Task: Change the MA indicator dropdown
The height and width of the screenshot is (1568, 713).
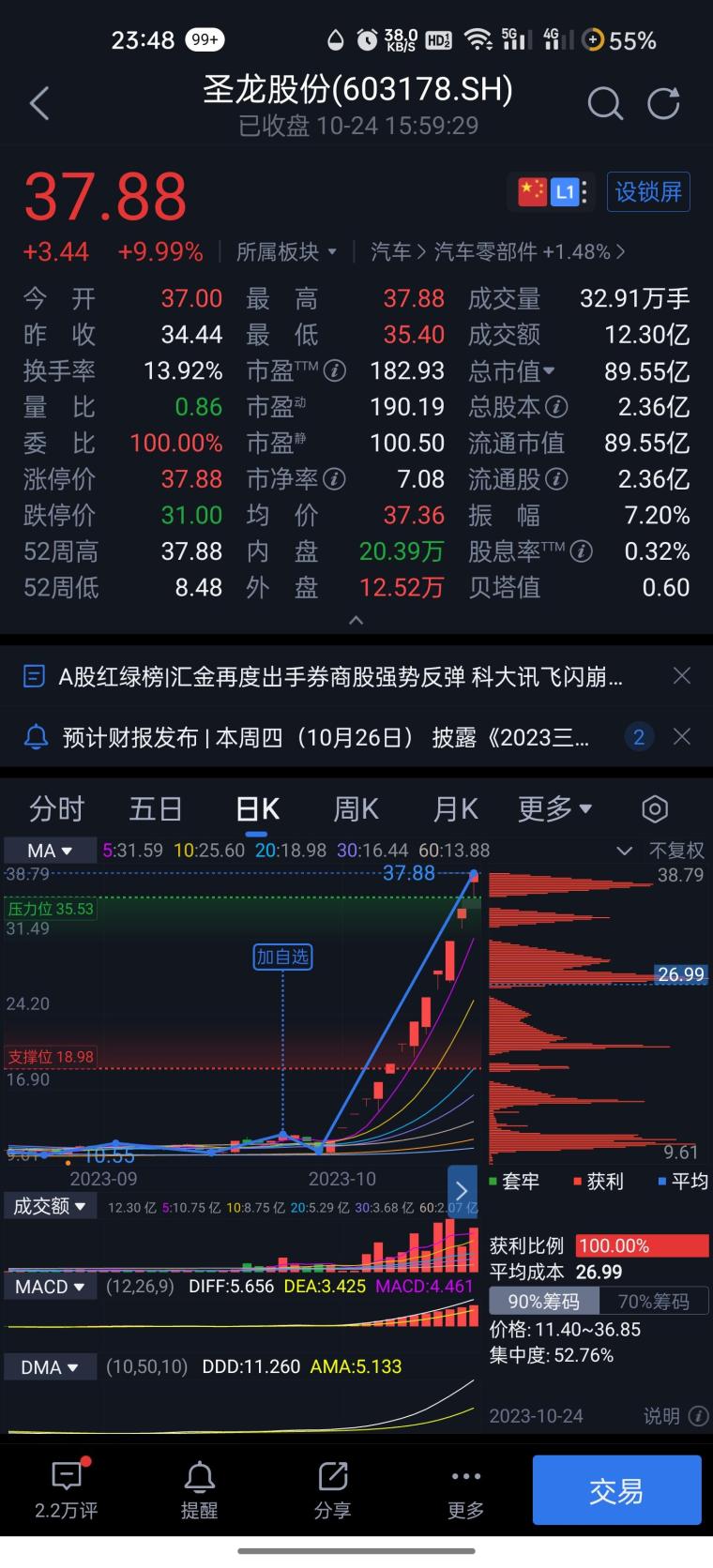Action: click(x=50, y=851)
